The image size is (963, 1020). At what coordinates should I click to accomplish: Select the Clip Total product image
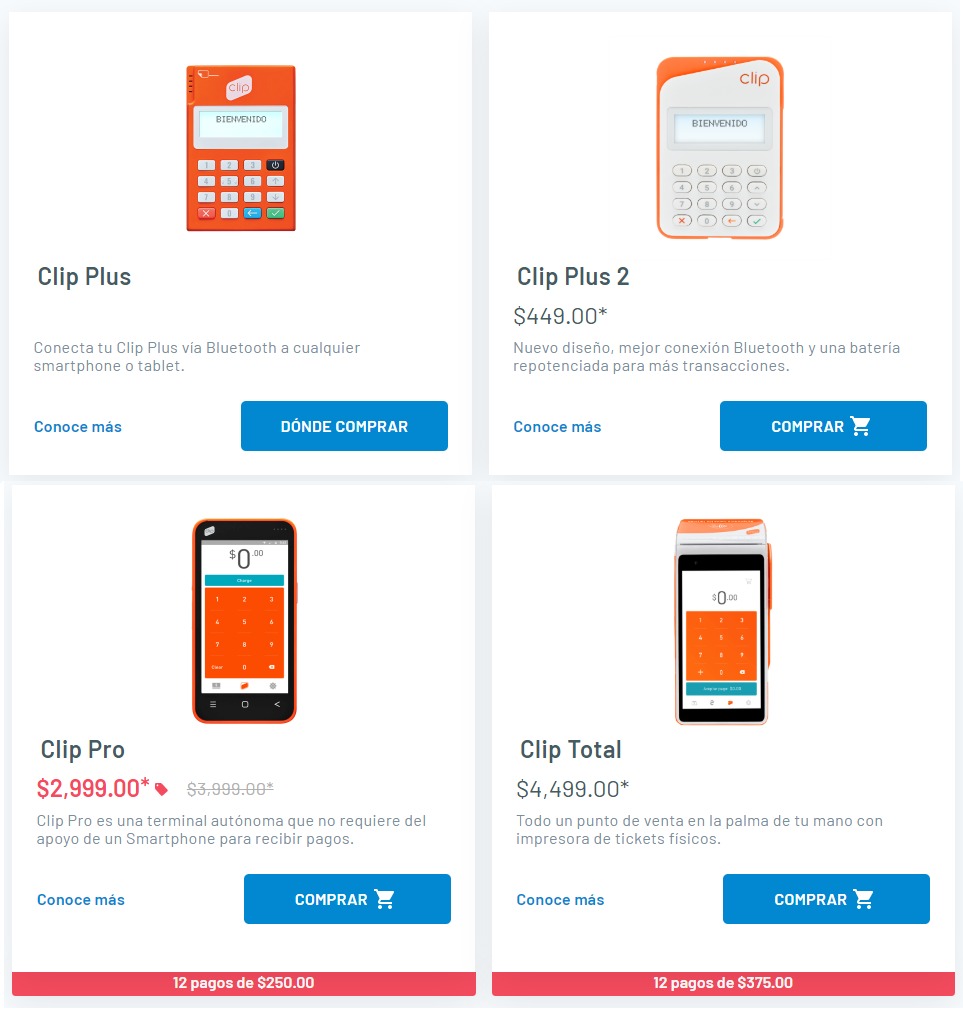pyautogui.click(x=722, y=620)
